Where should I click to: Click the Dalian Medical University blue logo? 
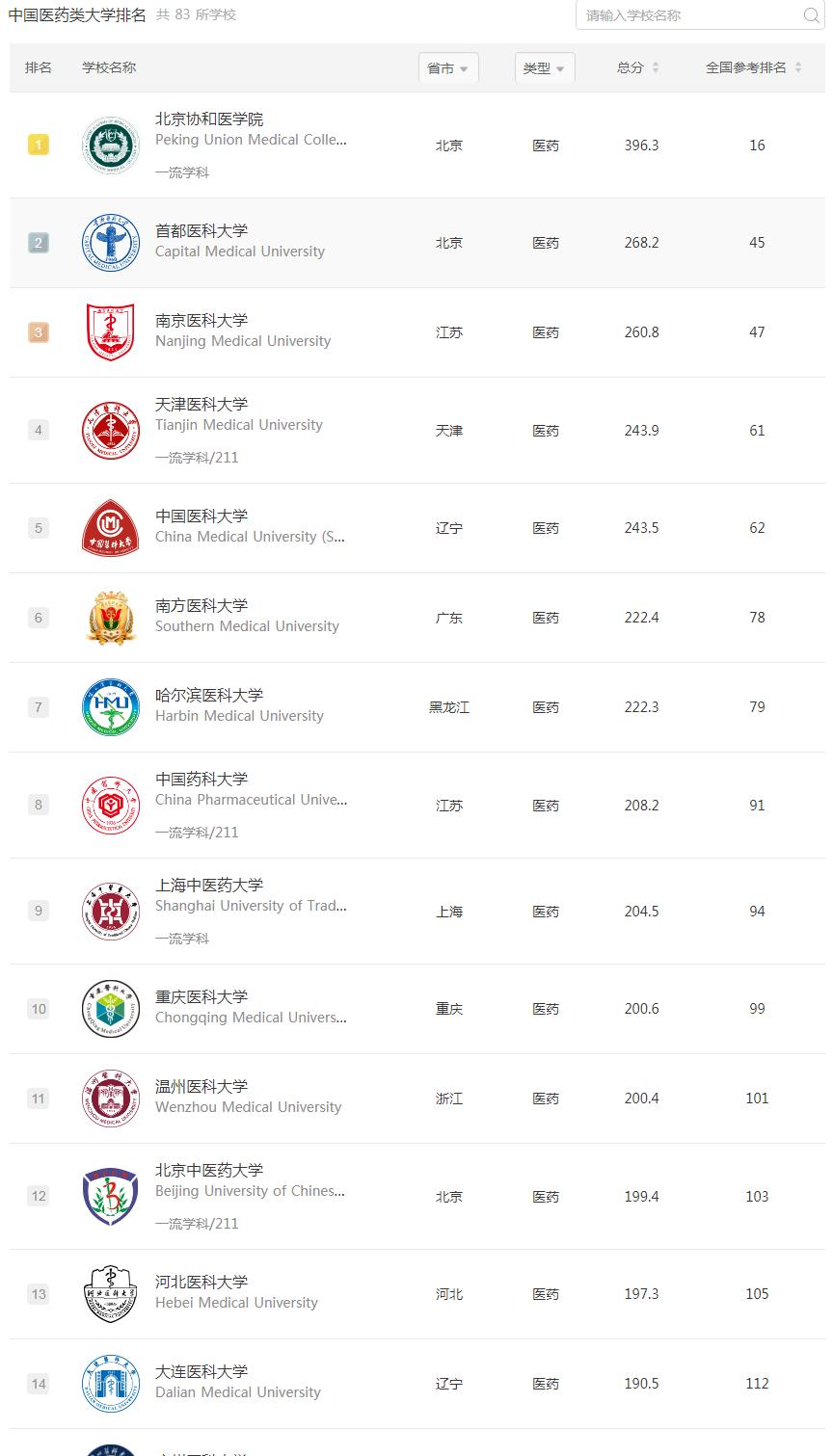(x=110, y=1383)
